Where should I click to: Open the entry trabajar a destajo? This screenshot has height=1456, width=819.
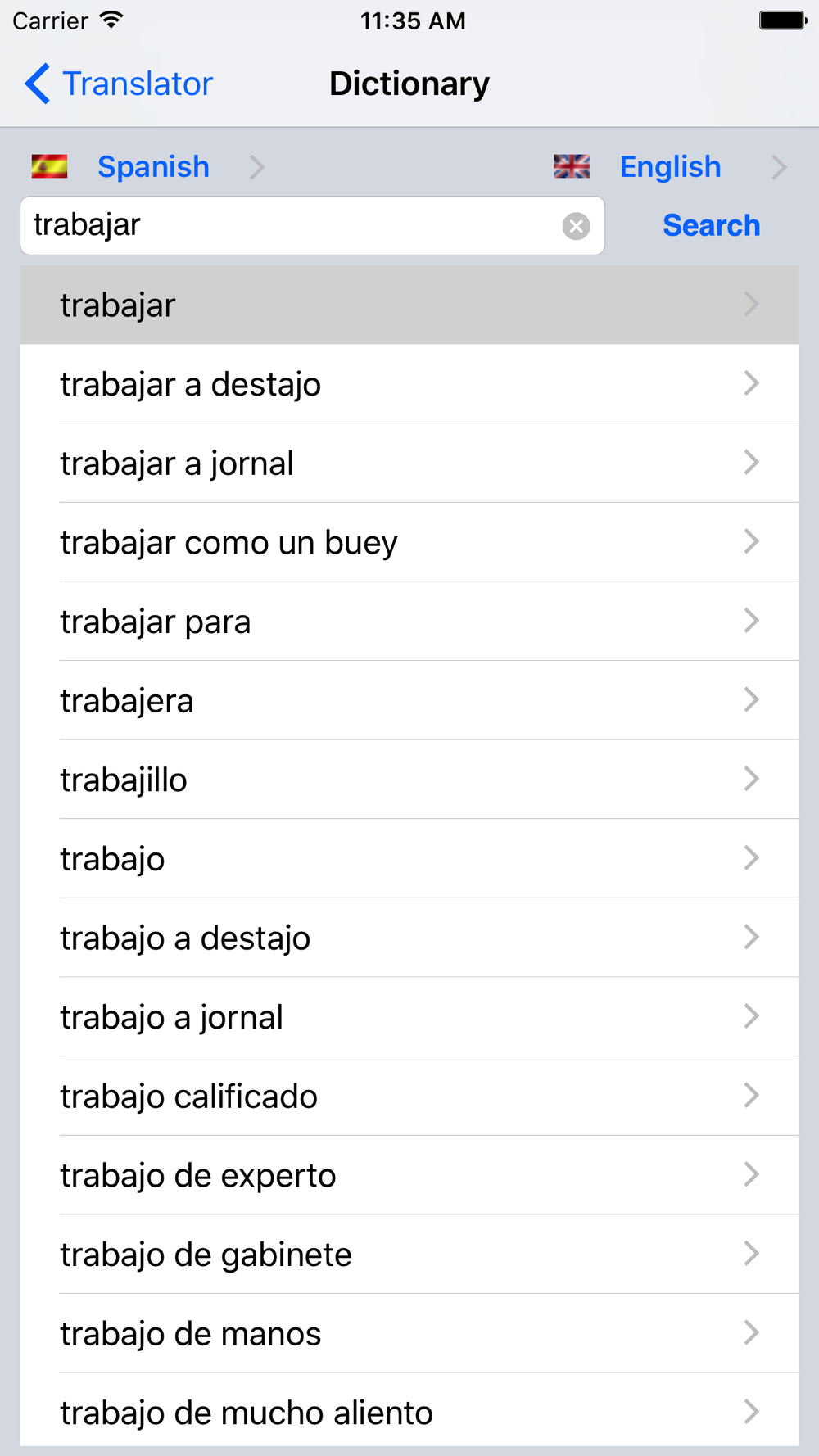409,384
